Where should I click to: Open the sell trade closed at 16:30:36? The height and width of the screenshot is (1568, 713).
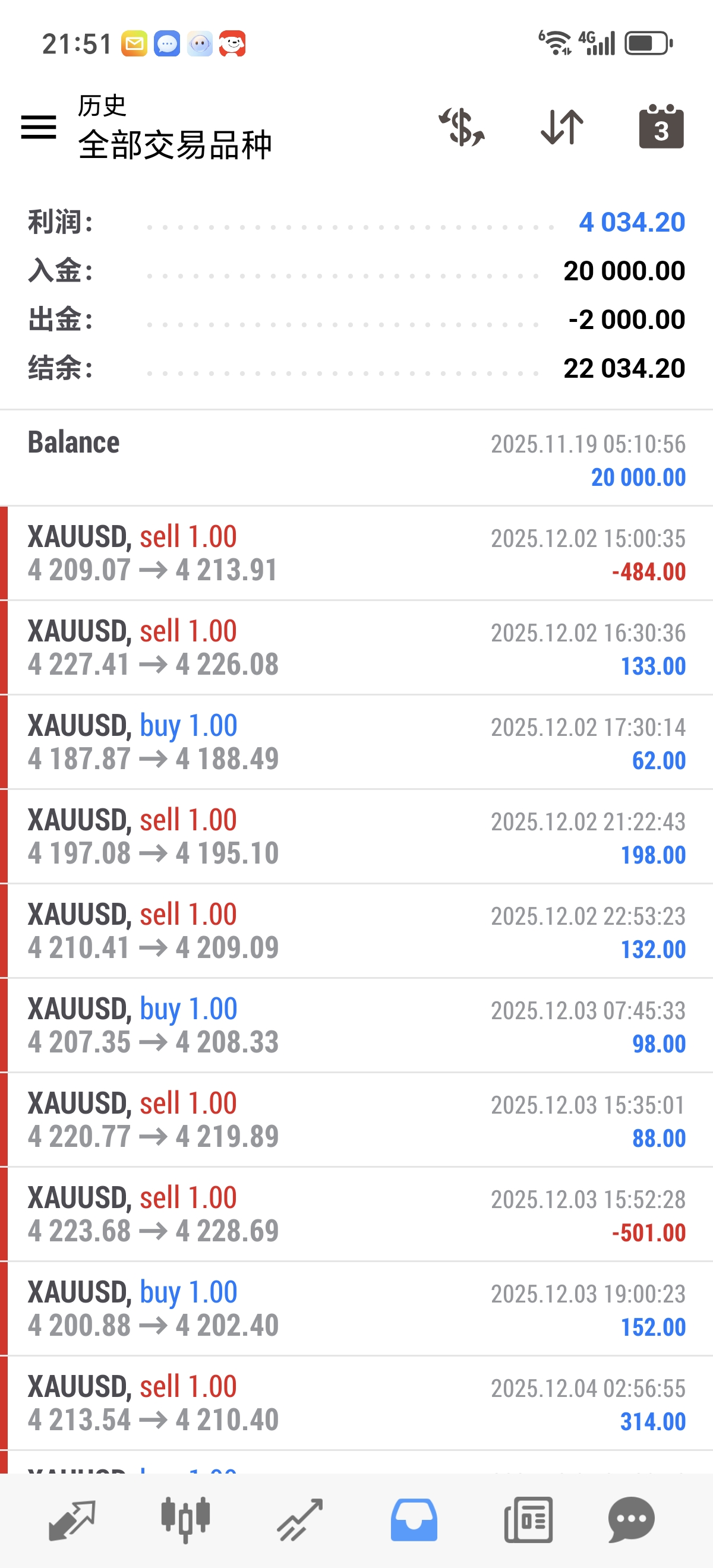356,647
